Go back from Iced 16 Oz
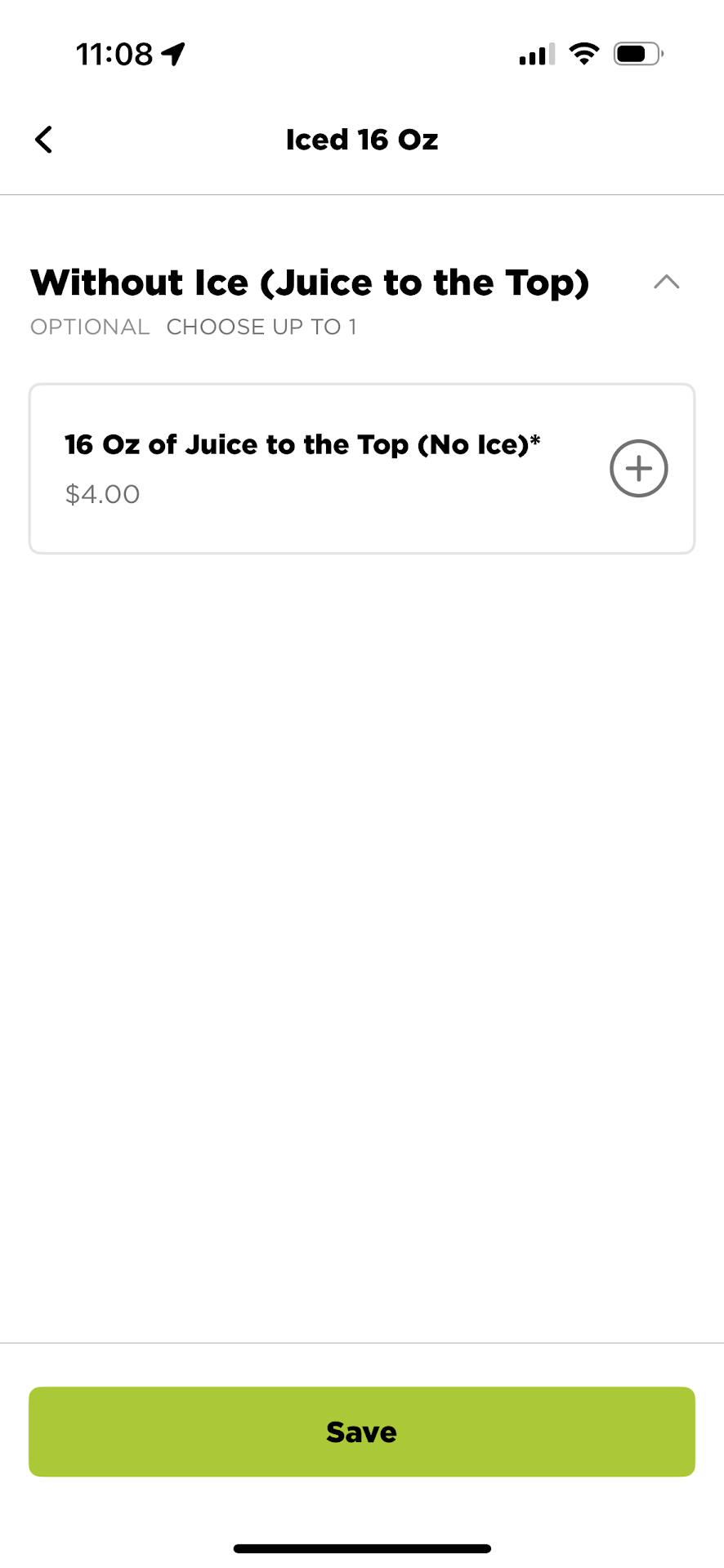724x1568 pixels. 44,140
